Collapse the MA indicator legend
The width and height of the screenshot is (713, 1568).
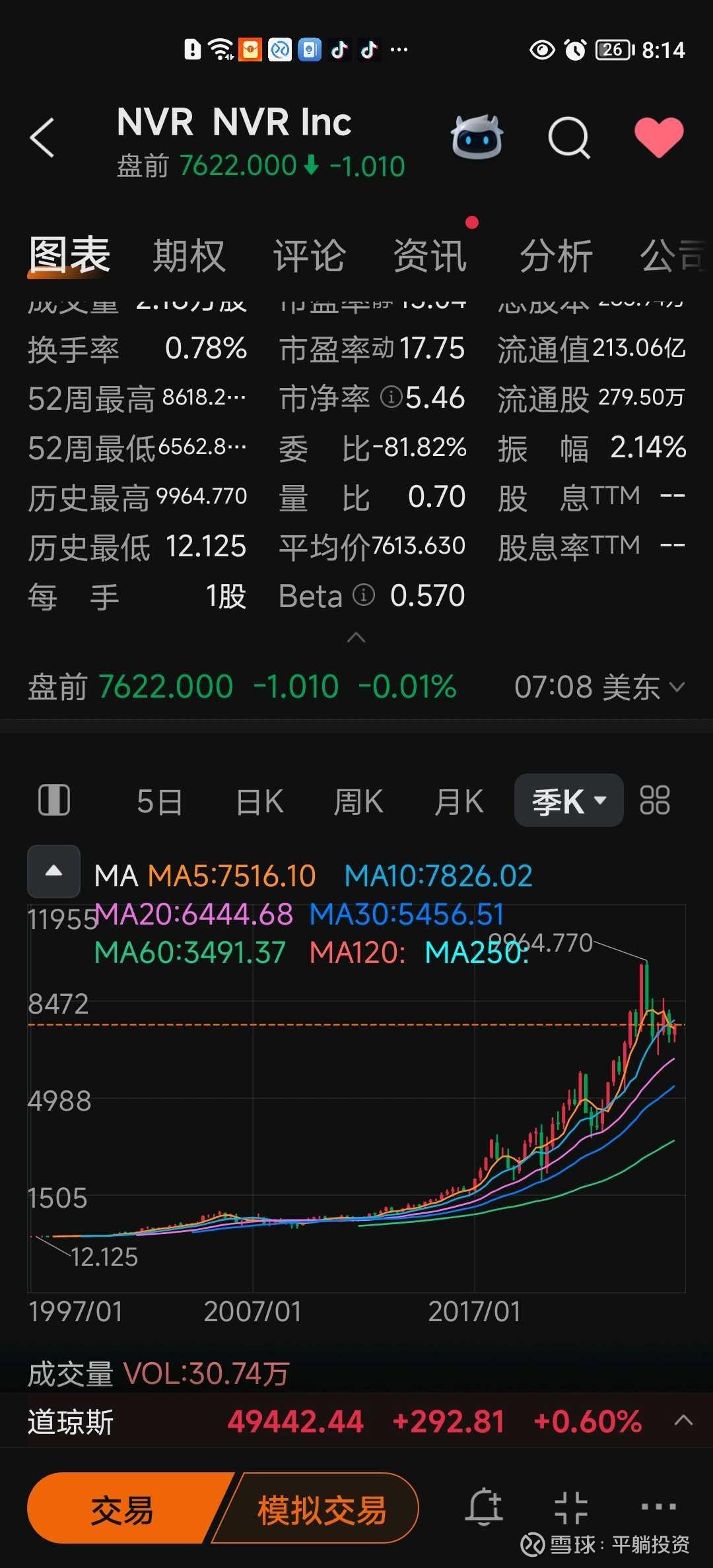[53, 871]
